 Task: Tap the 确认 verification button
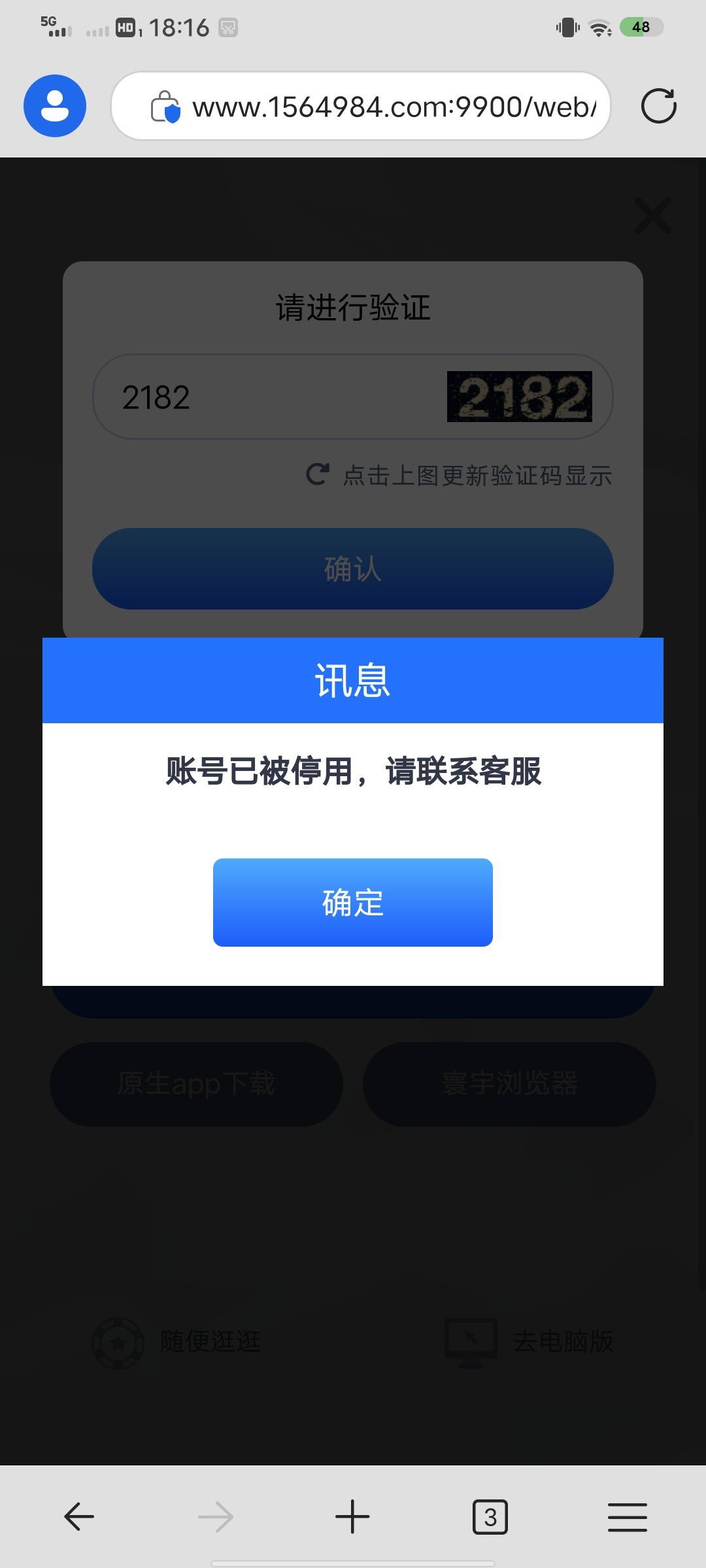coord(352,568)
